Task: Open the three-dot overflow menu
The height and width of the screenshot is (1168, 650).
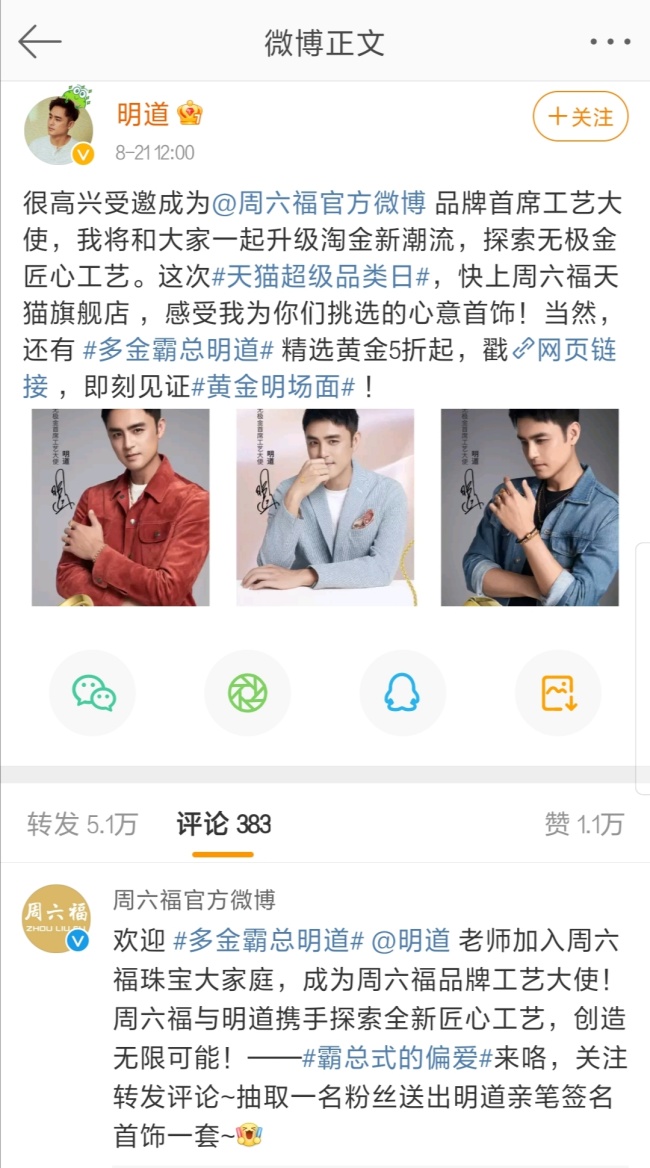Action: pos(609,42)
